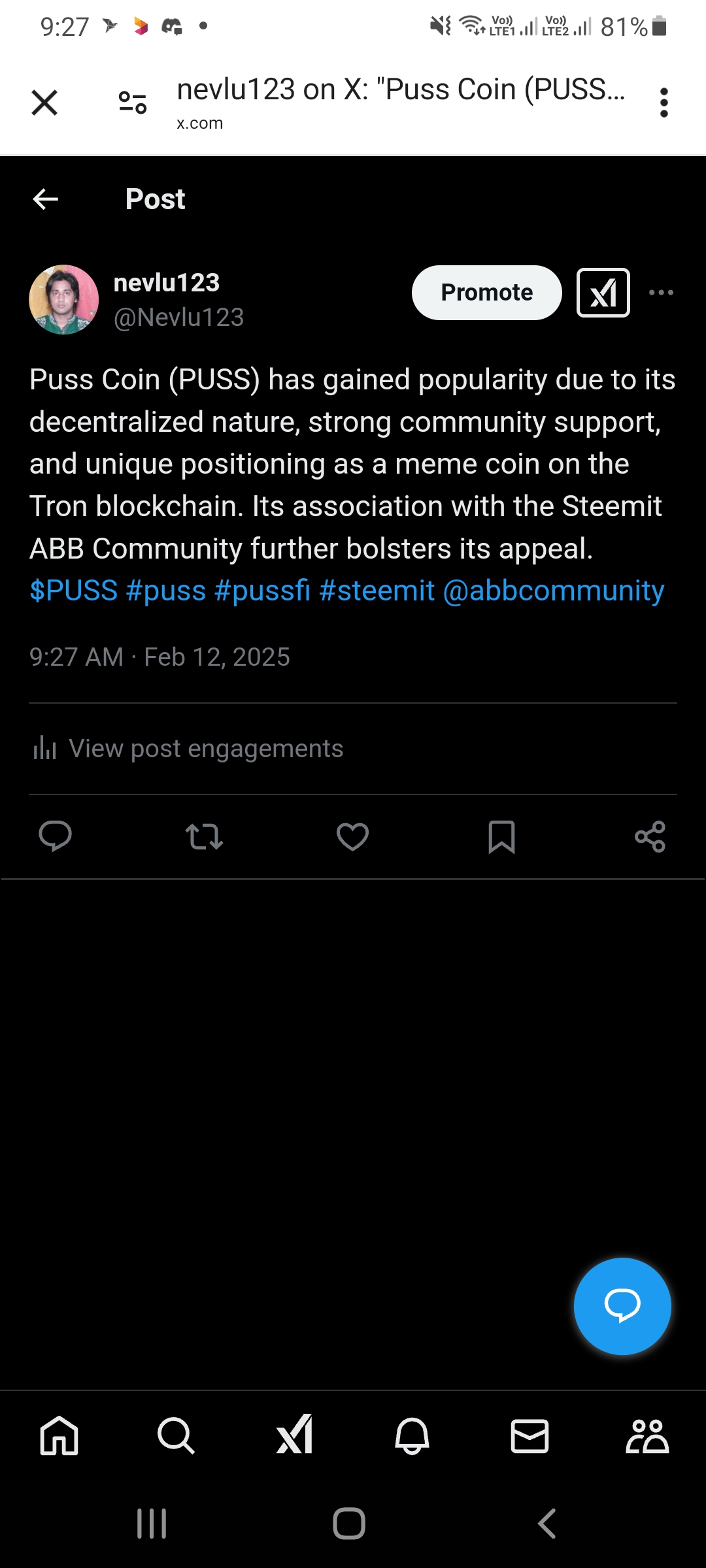The width and height of the screenshot is (706, 1568).
Task: Share the post
Action: 650,836
